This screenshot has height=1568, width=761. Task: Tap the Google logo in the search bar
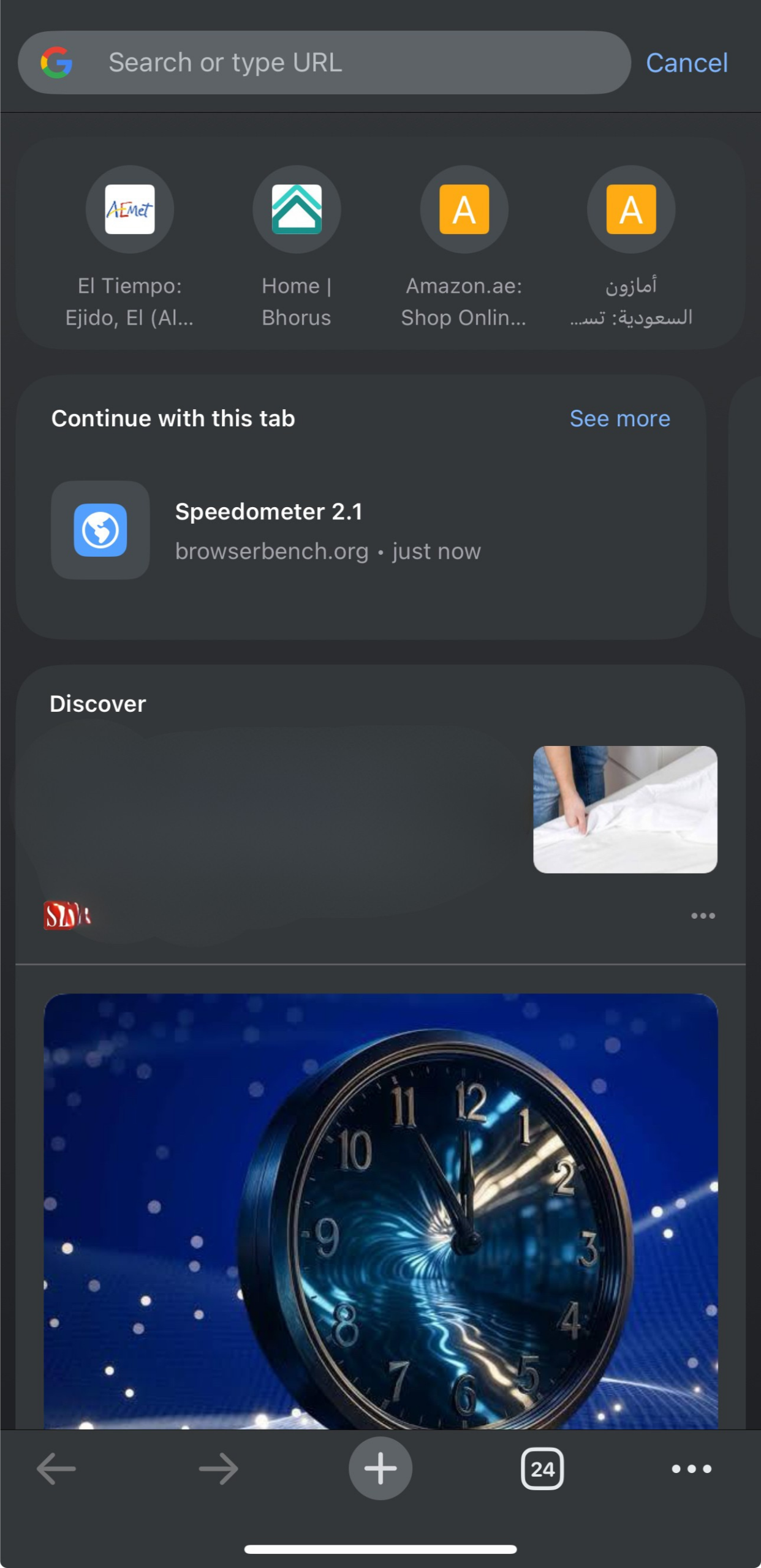56,62
